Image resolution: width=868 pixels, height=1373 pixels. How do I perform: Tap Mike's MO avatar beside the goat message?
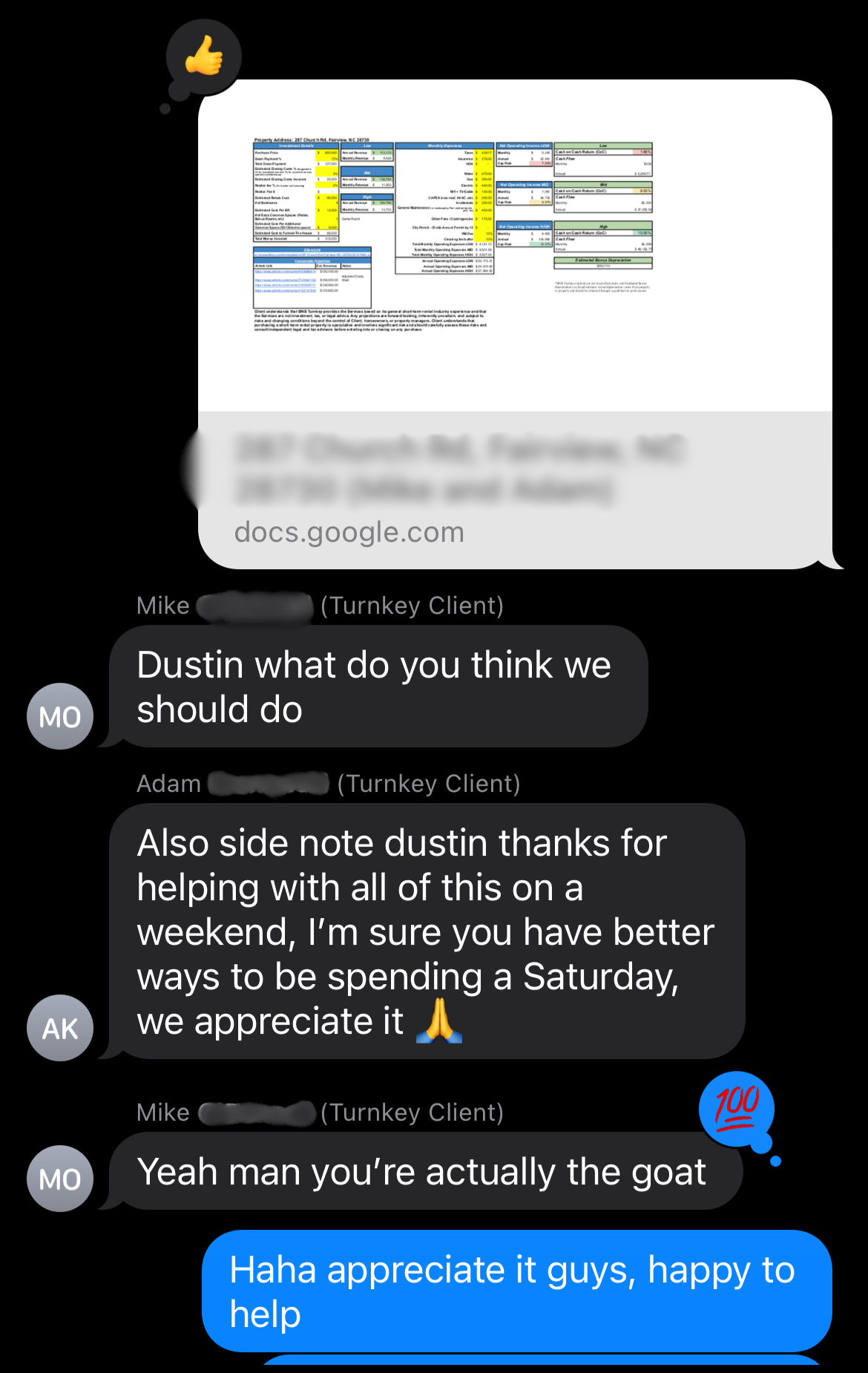[x=60, y=1179]
